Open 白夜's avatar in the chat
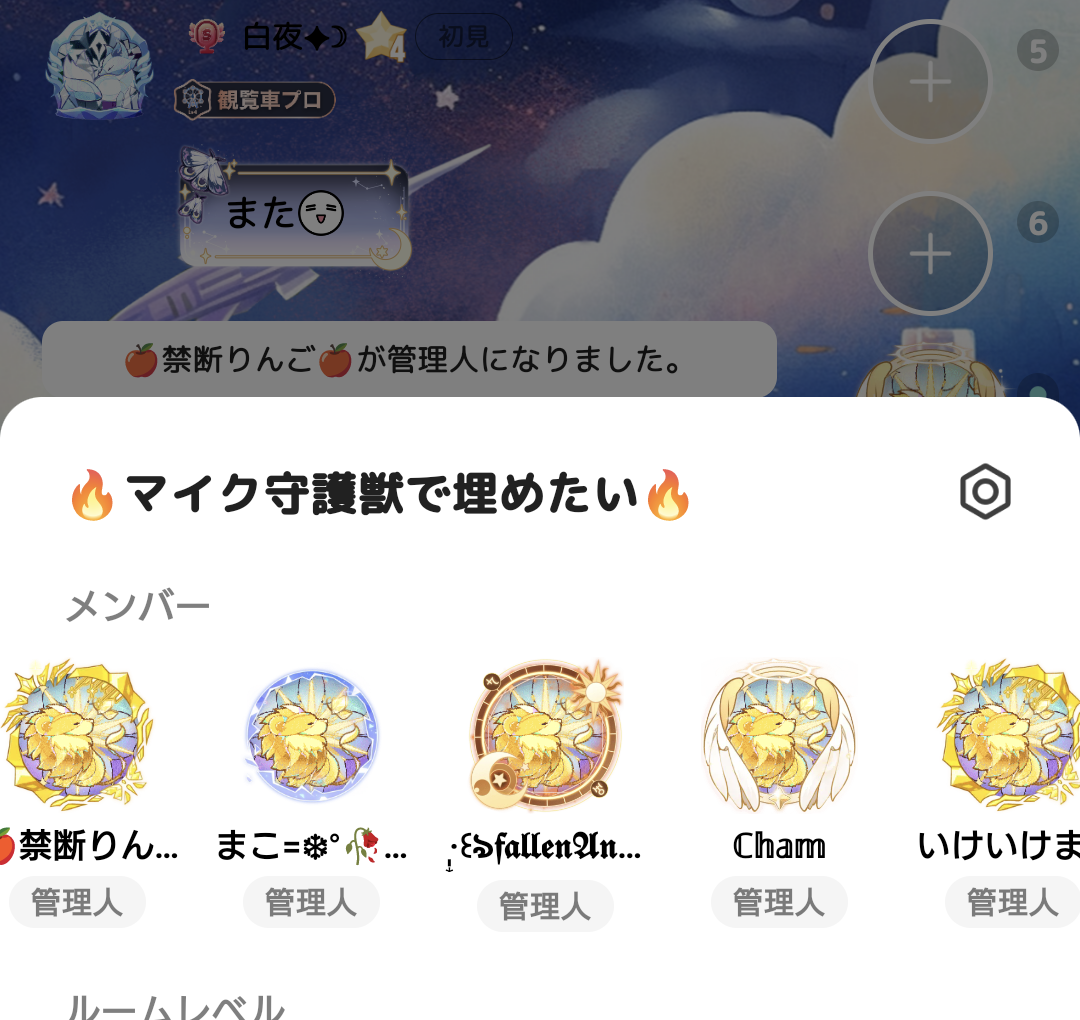This screenshot has width=1080, height=1020. click(x=100, y=65)
